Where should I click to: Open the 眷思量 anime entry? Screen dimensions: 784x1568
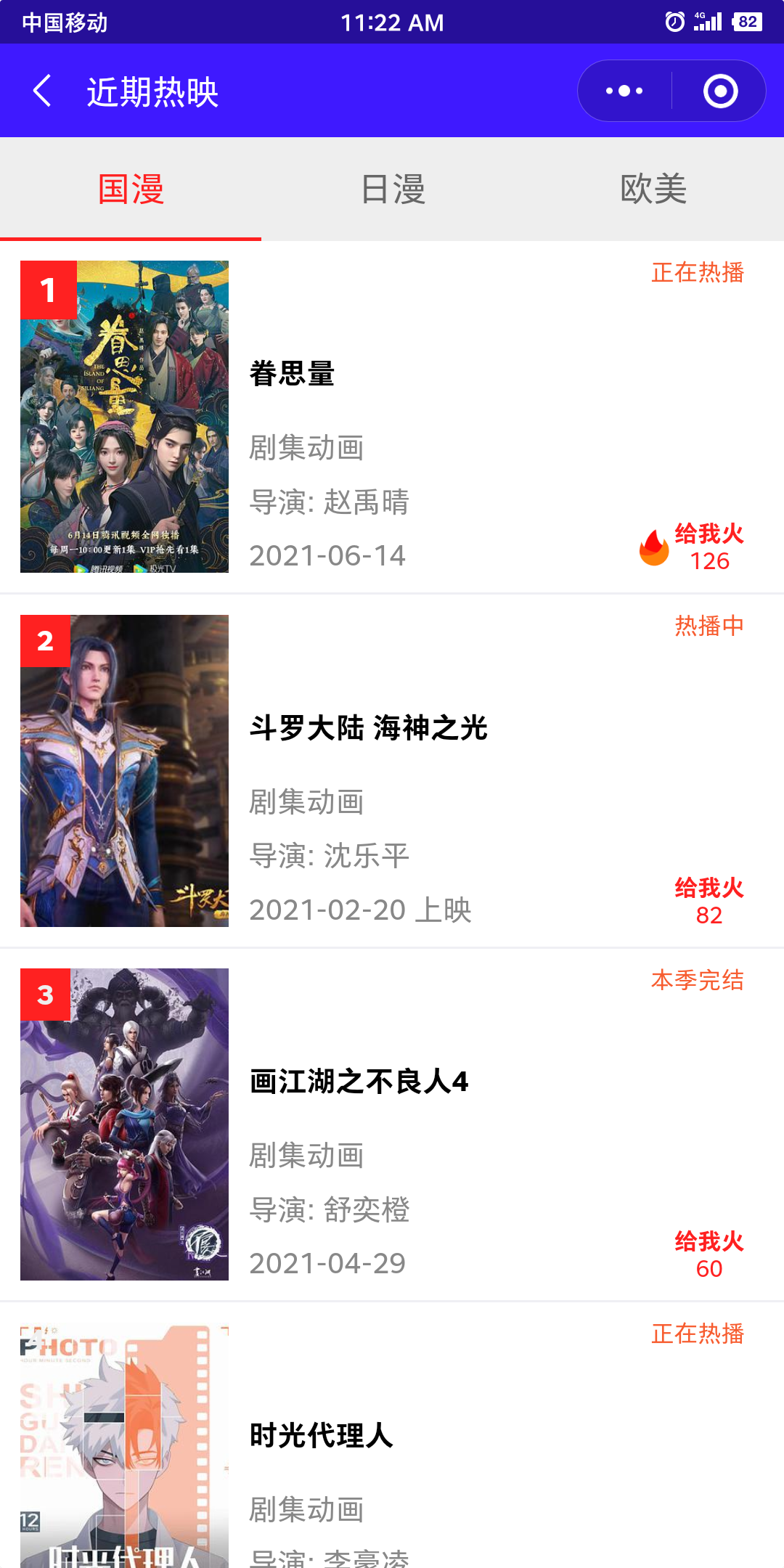pyautogui.click(x=292, y=374)
